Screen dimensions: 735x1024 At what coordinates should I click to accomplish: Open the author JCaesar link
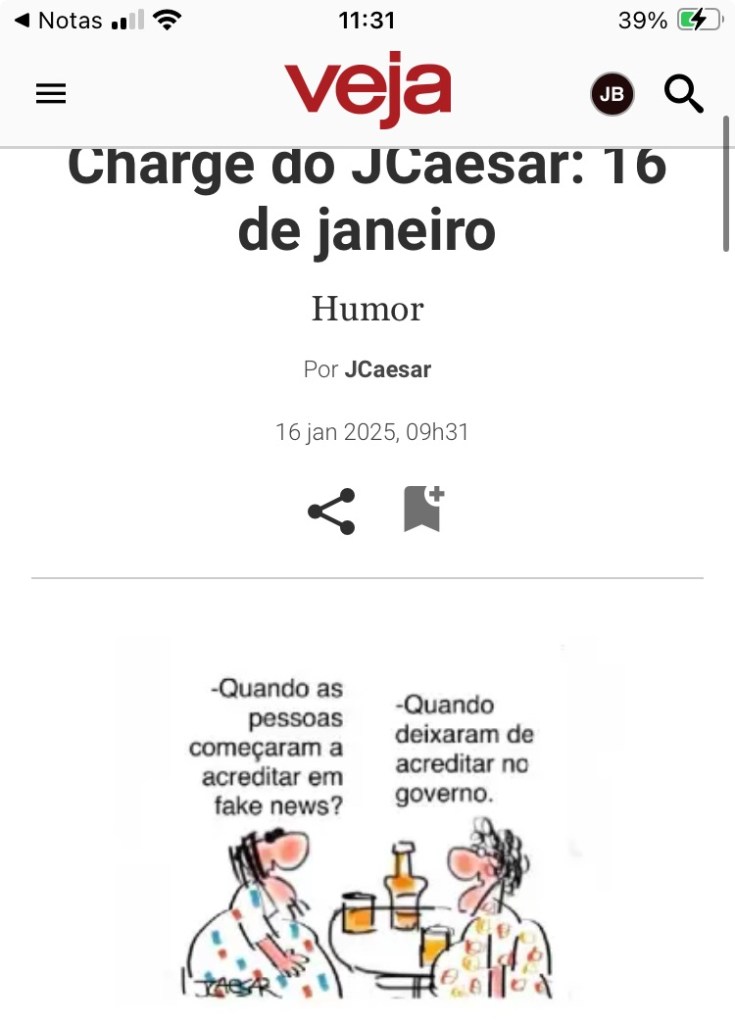tap(387, 369)
